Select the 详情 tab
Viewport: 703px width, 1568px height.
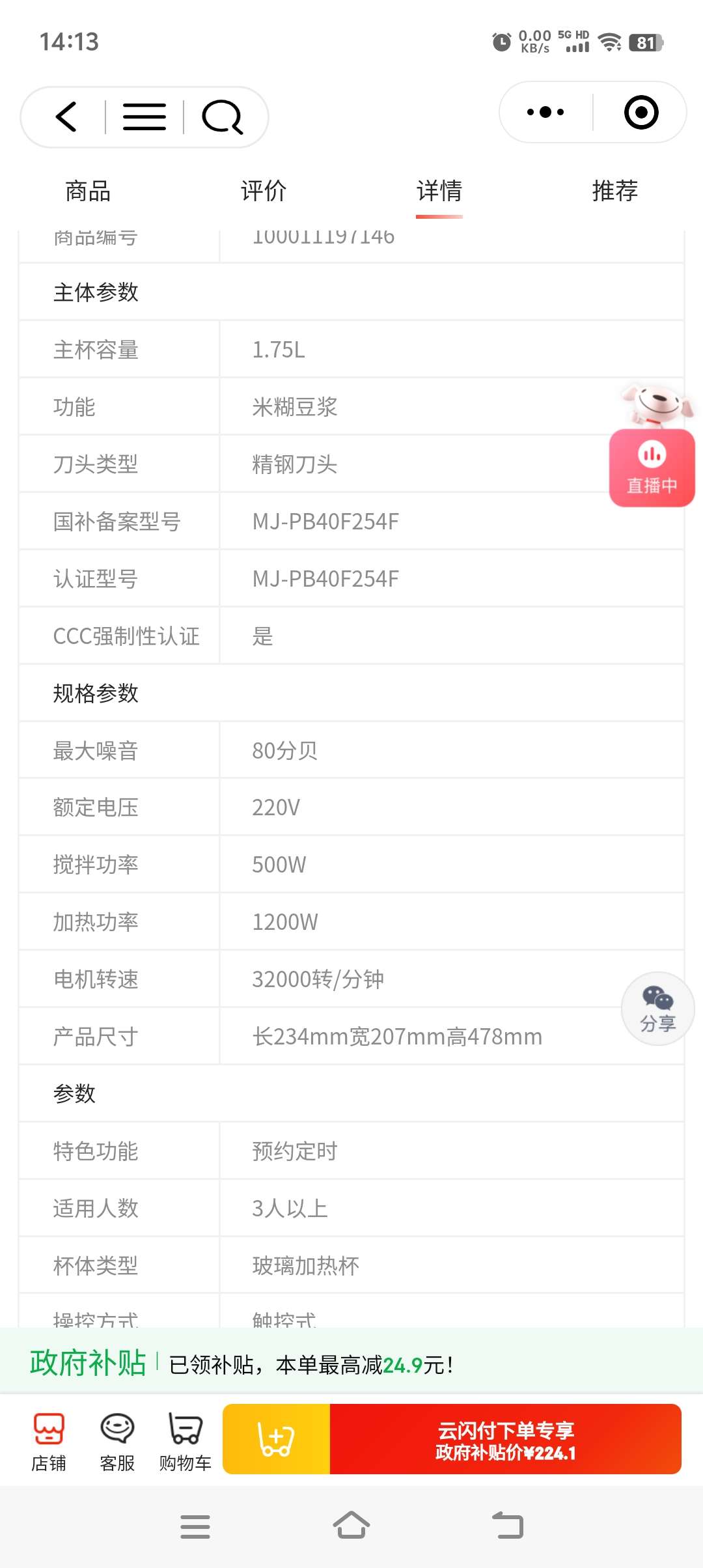pyautogui.click(x=439, y=191)
